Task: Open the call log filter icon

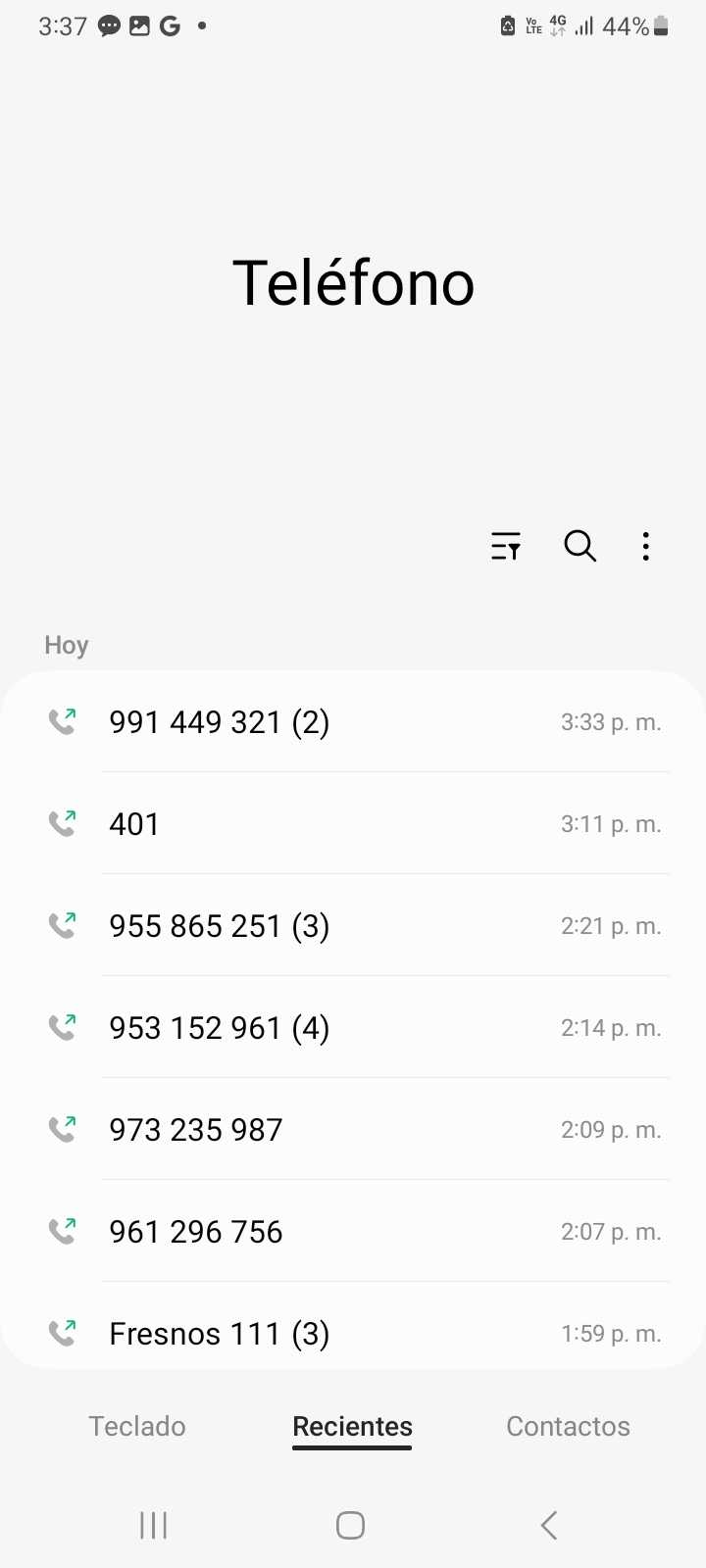Action: [x=506, y=546]
